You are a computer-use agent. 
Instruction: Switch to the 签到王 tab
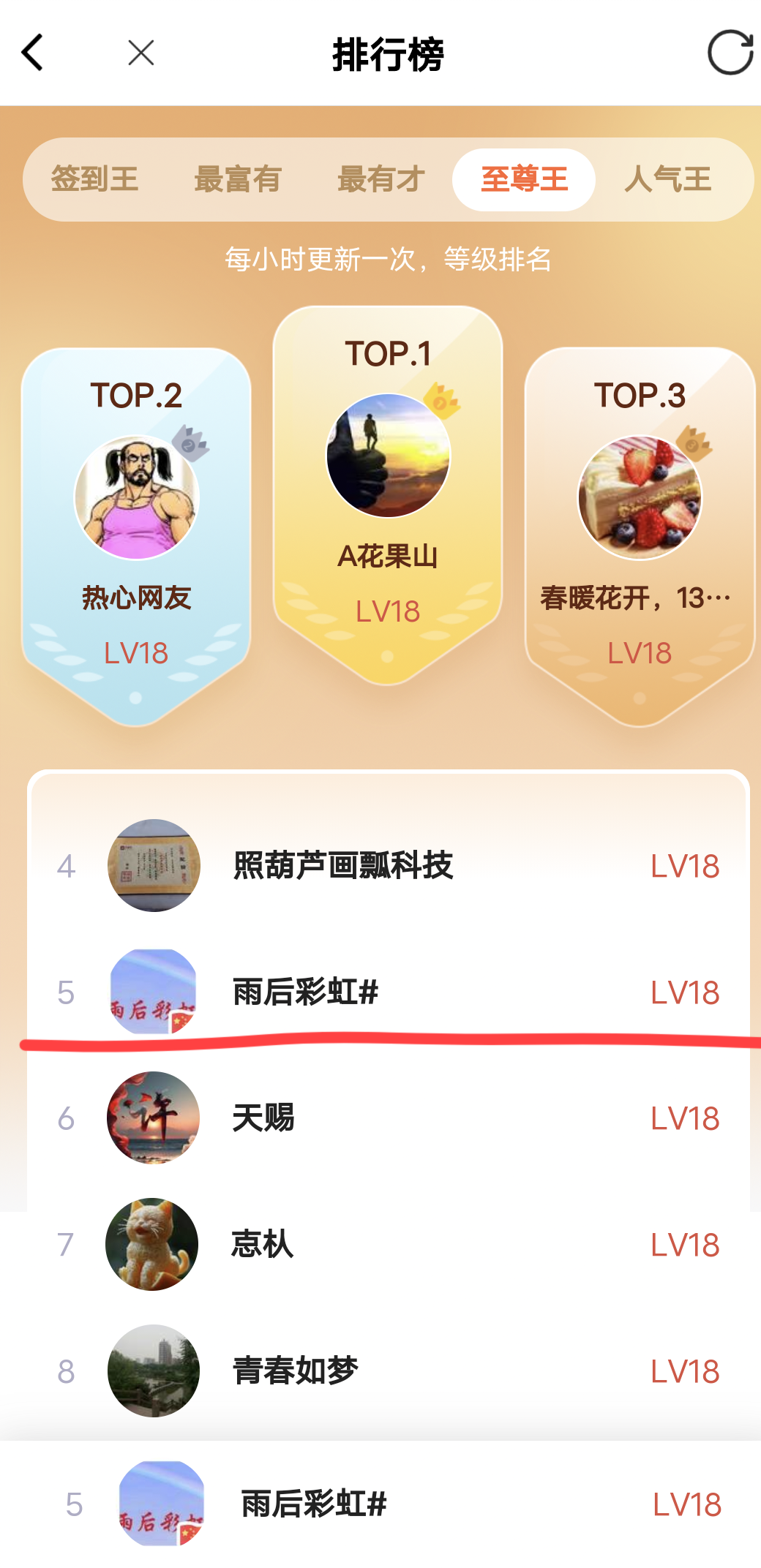(x=94, y=179)
